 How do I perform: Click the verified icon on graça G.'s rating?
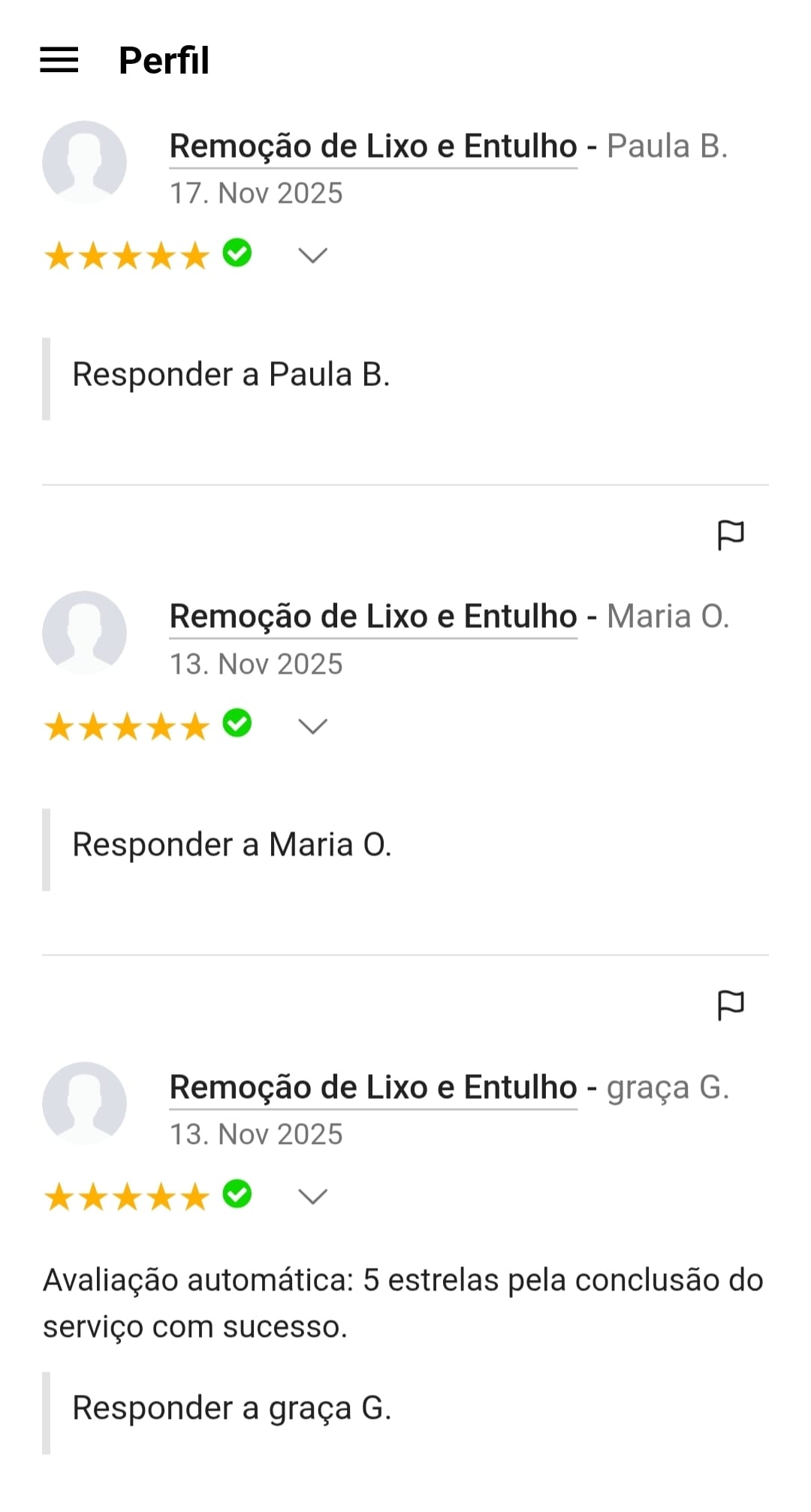point(237,1194)
